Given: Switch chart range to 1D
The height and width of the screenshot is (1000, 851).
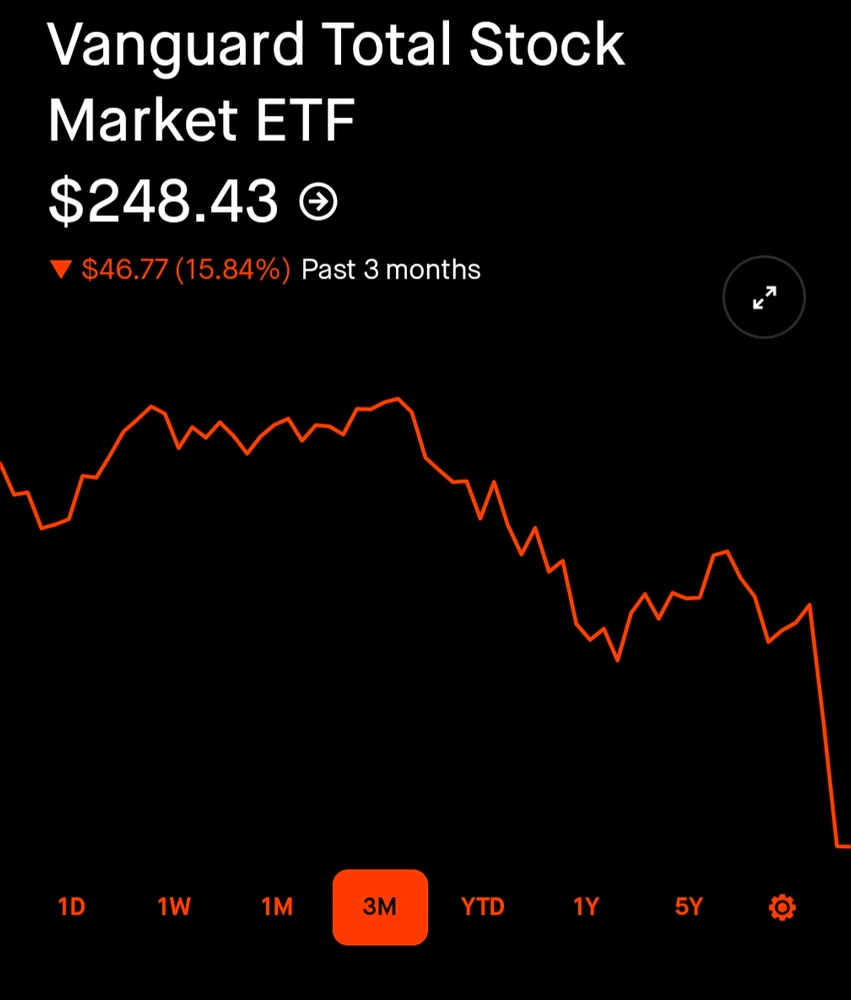Looking at the screenshot, I should pos(72,907).
